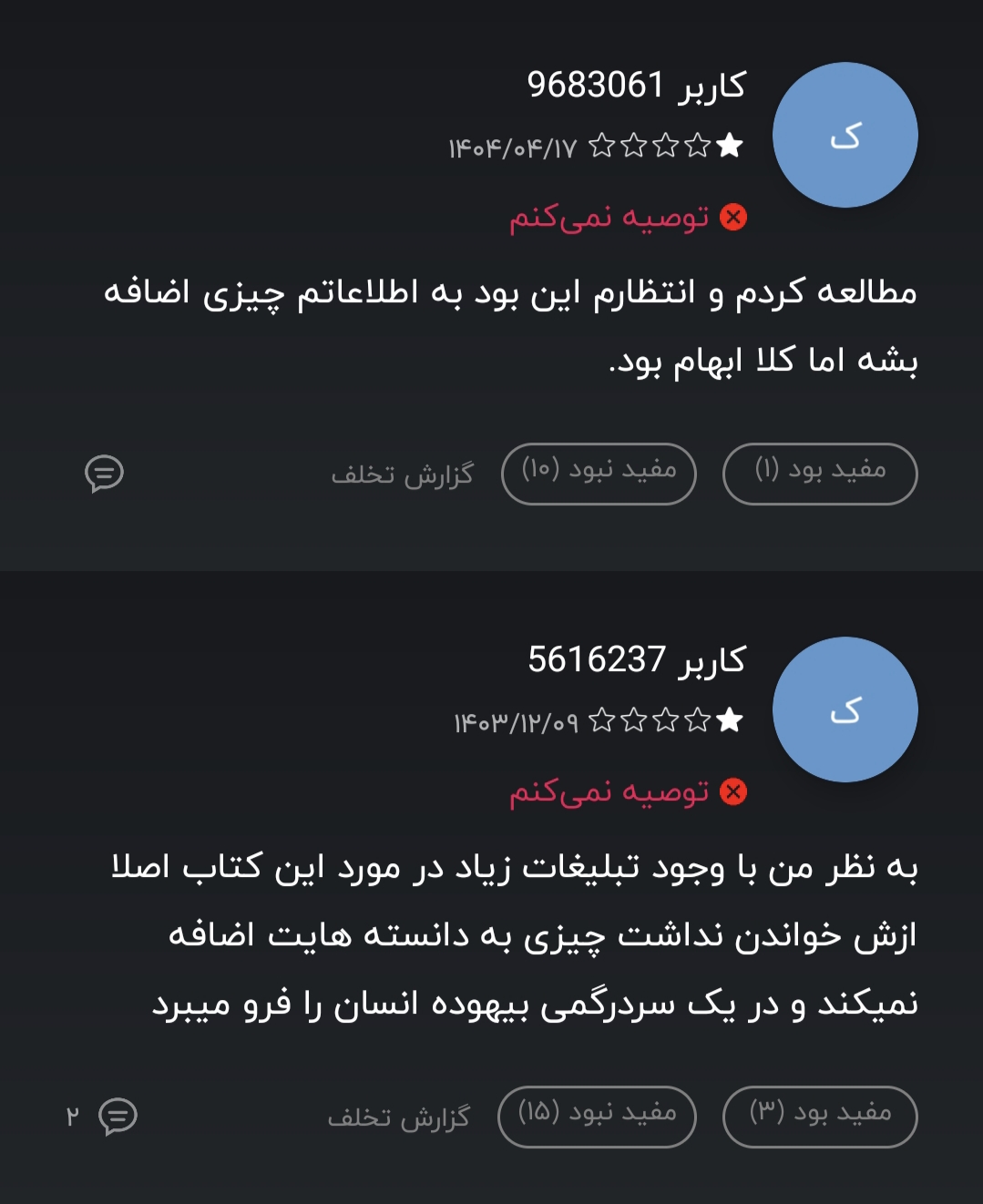The image size is (983, 1204).
Task: Mark user 5616237's review as not helpful
Action: 597,1116
